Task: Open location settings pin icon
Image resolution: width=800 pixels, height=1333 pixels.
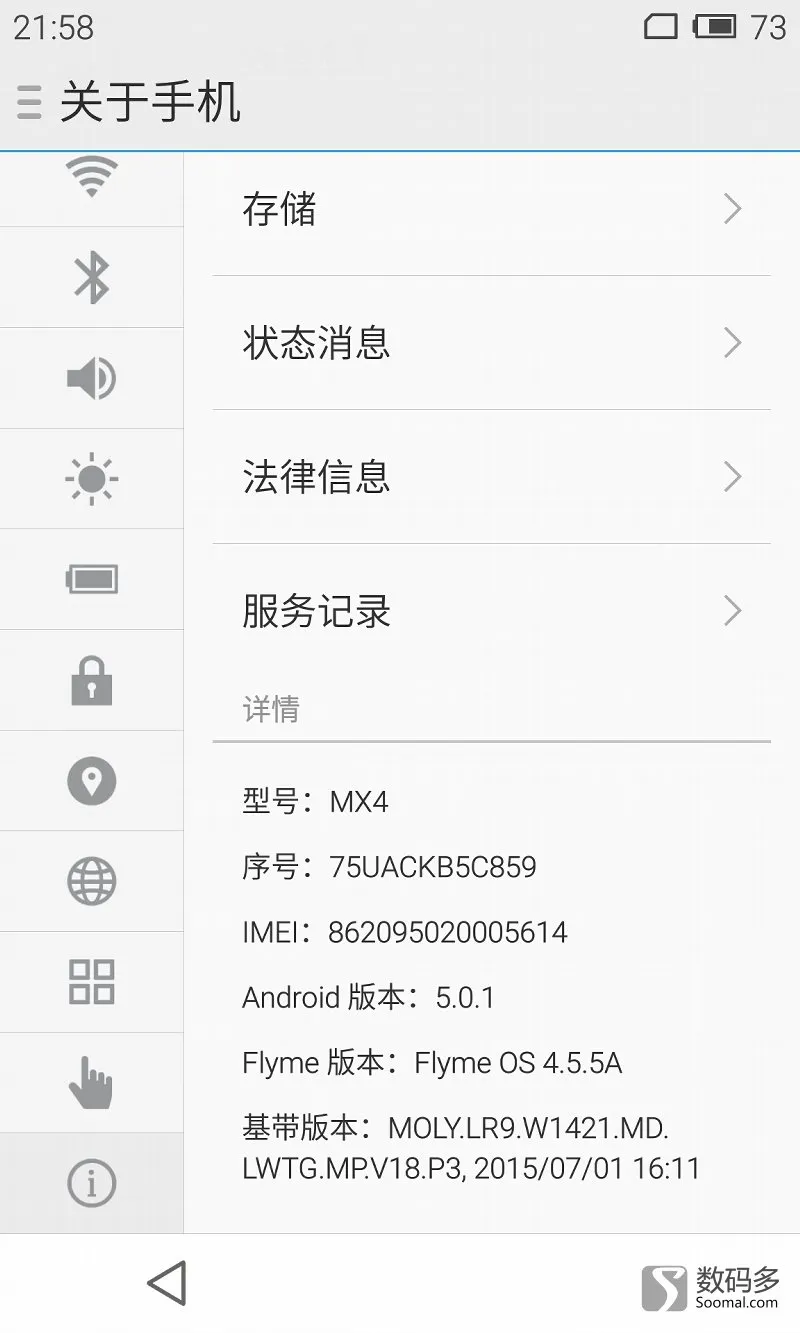Action: point(91,781)
